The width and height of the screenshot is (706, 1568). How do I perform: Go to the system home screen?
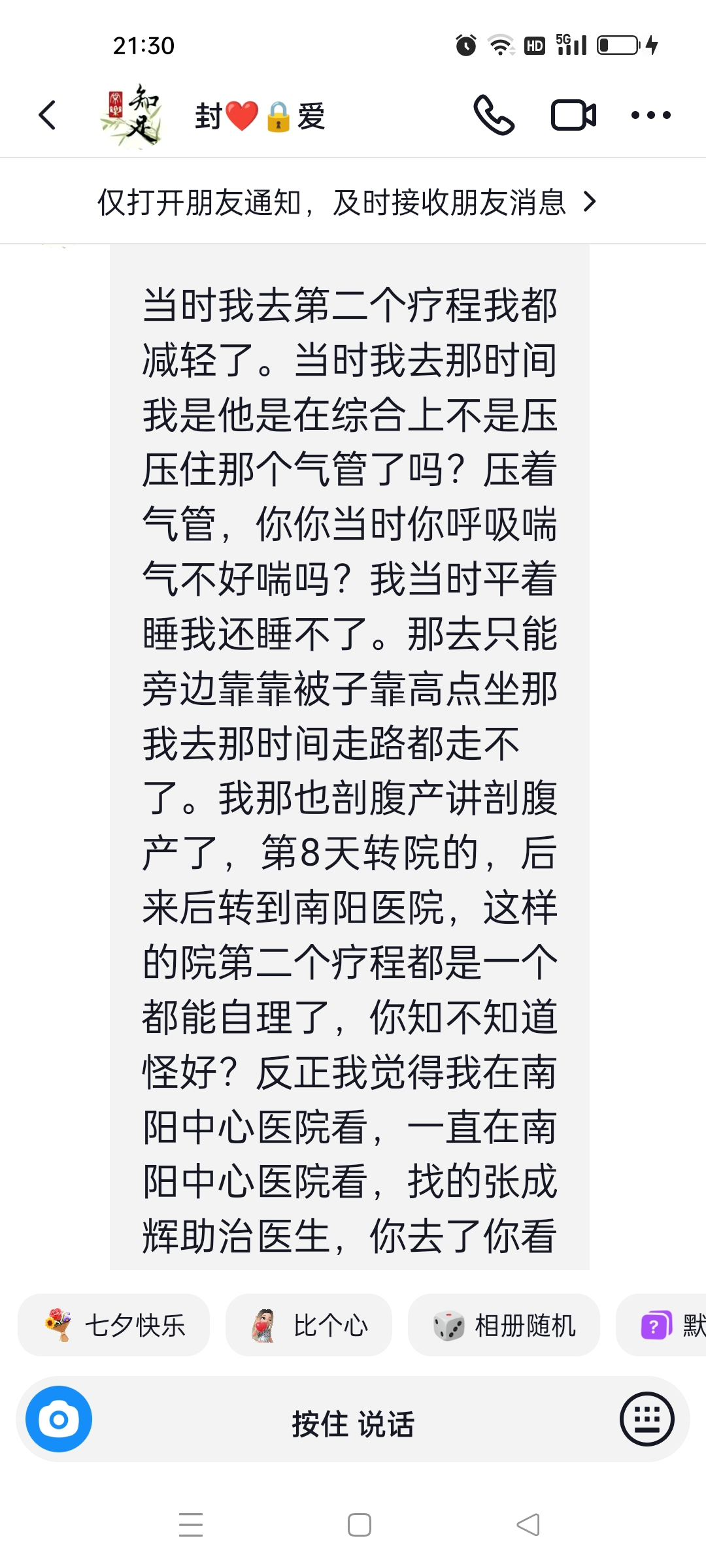(x=359, y=1525)
